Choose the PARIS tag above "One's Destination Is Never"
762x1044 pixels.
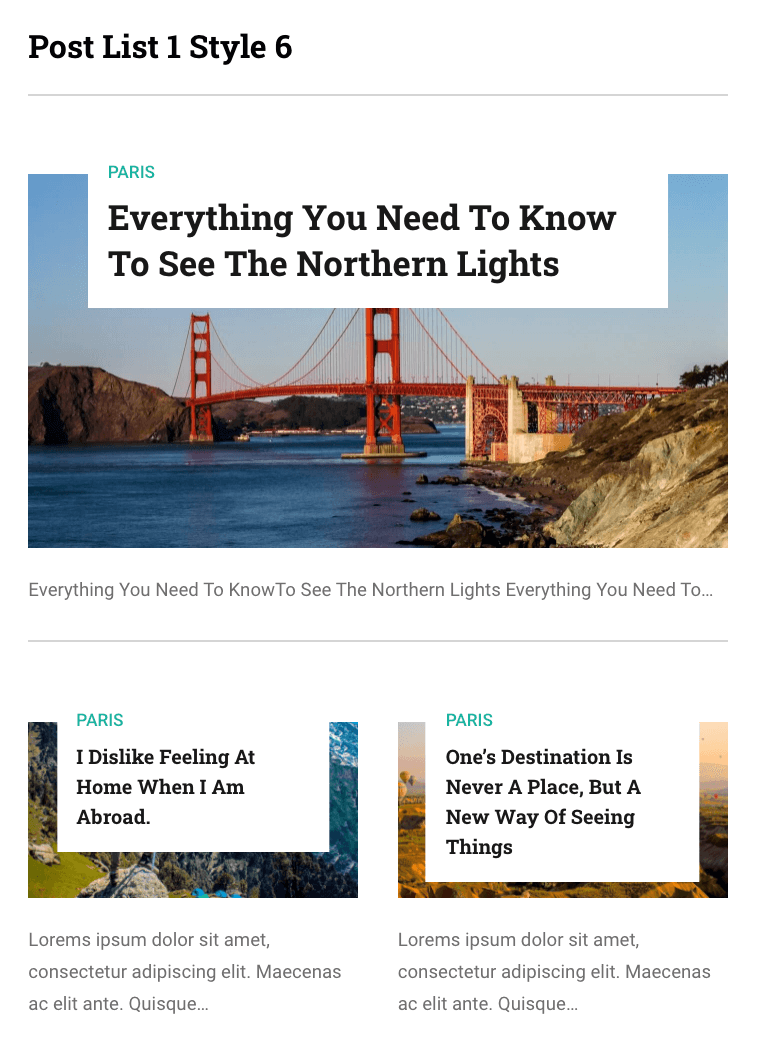point(469,720)
